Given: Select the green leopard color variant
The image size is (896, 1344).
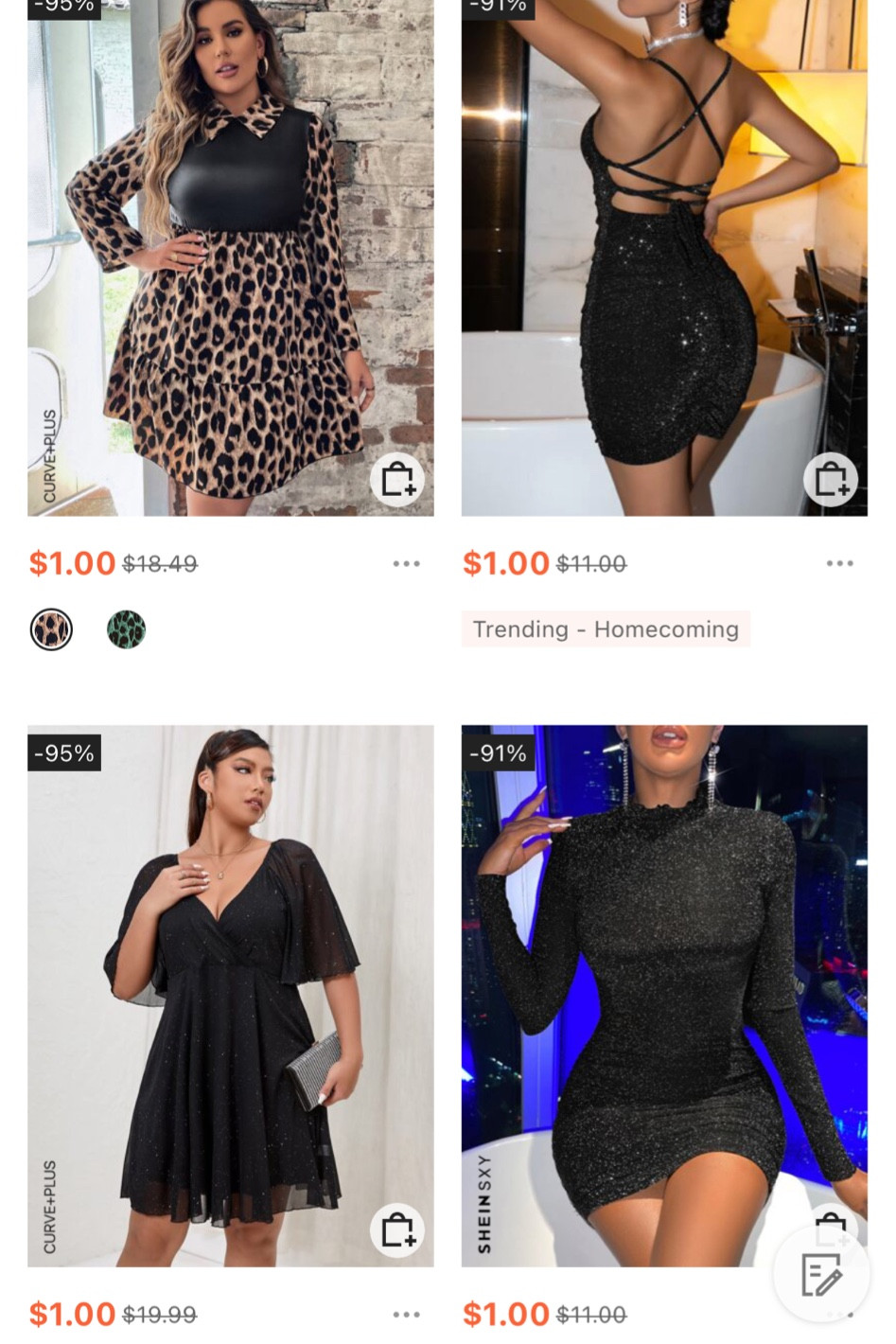Looking at the screenshot, I should pos(128,628).
